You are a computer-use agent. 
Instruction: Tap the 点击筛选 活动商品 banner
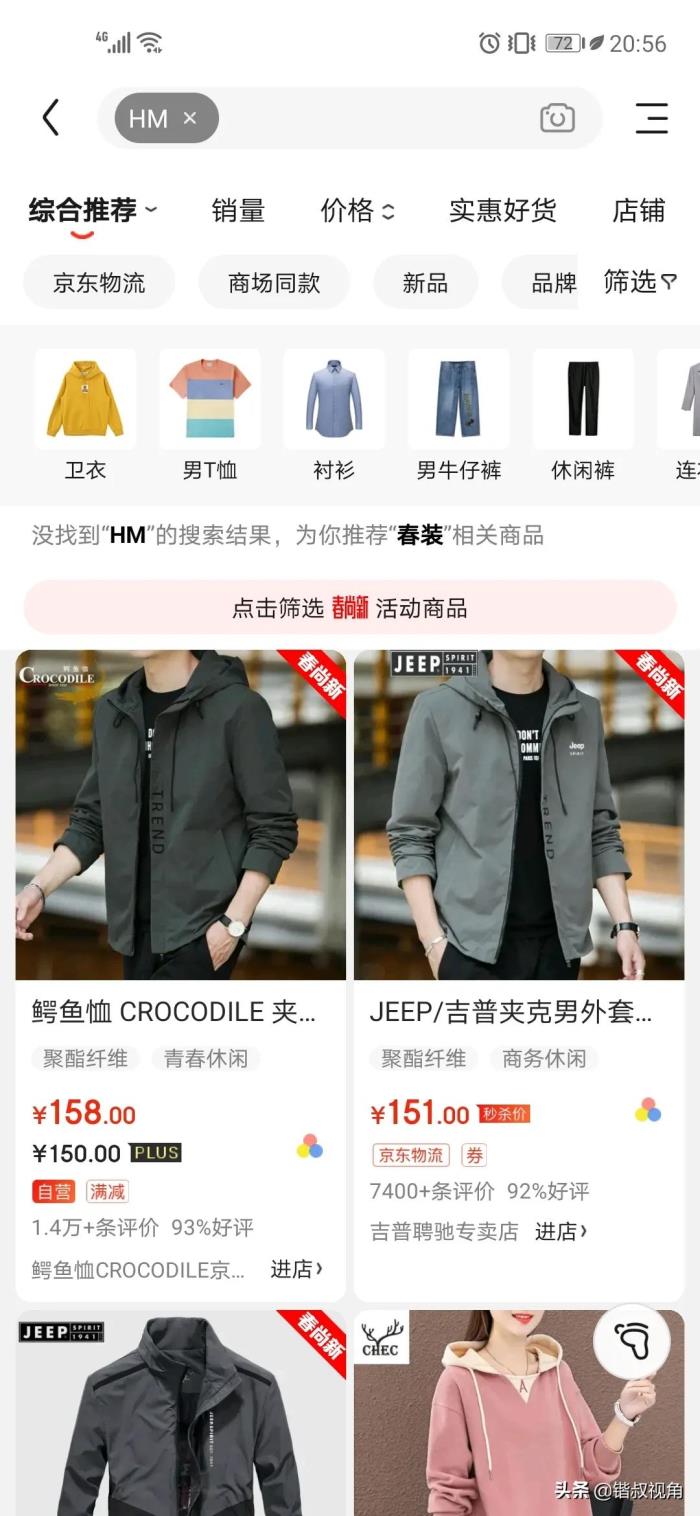click(350, 608)
